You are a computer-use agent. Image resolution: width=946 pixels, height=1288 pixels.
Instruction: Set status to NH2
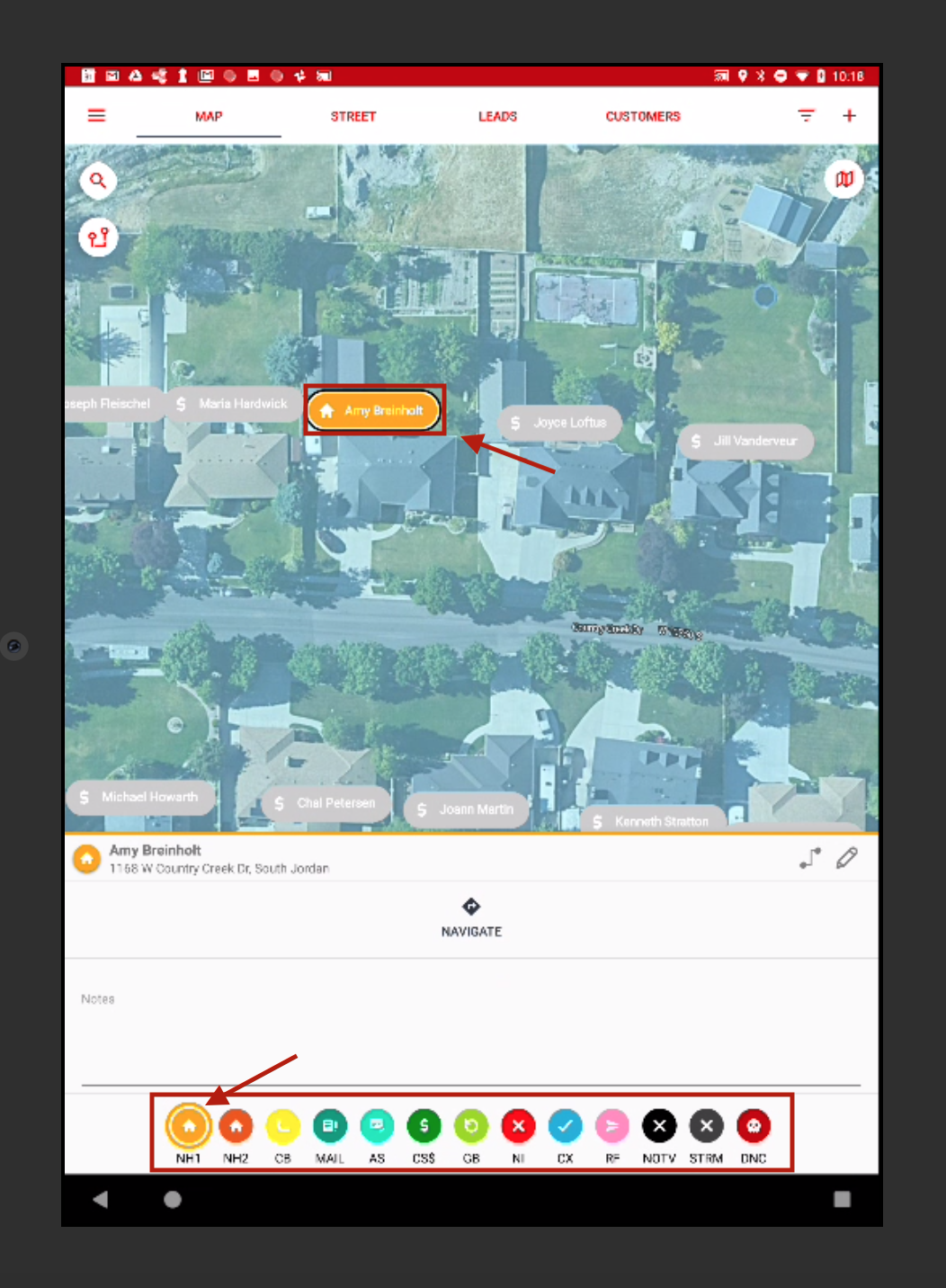(x=236, y=1126)
